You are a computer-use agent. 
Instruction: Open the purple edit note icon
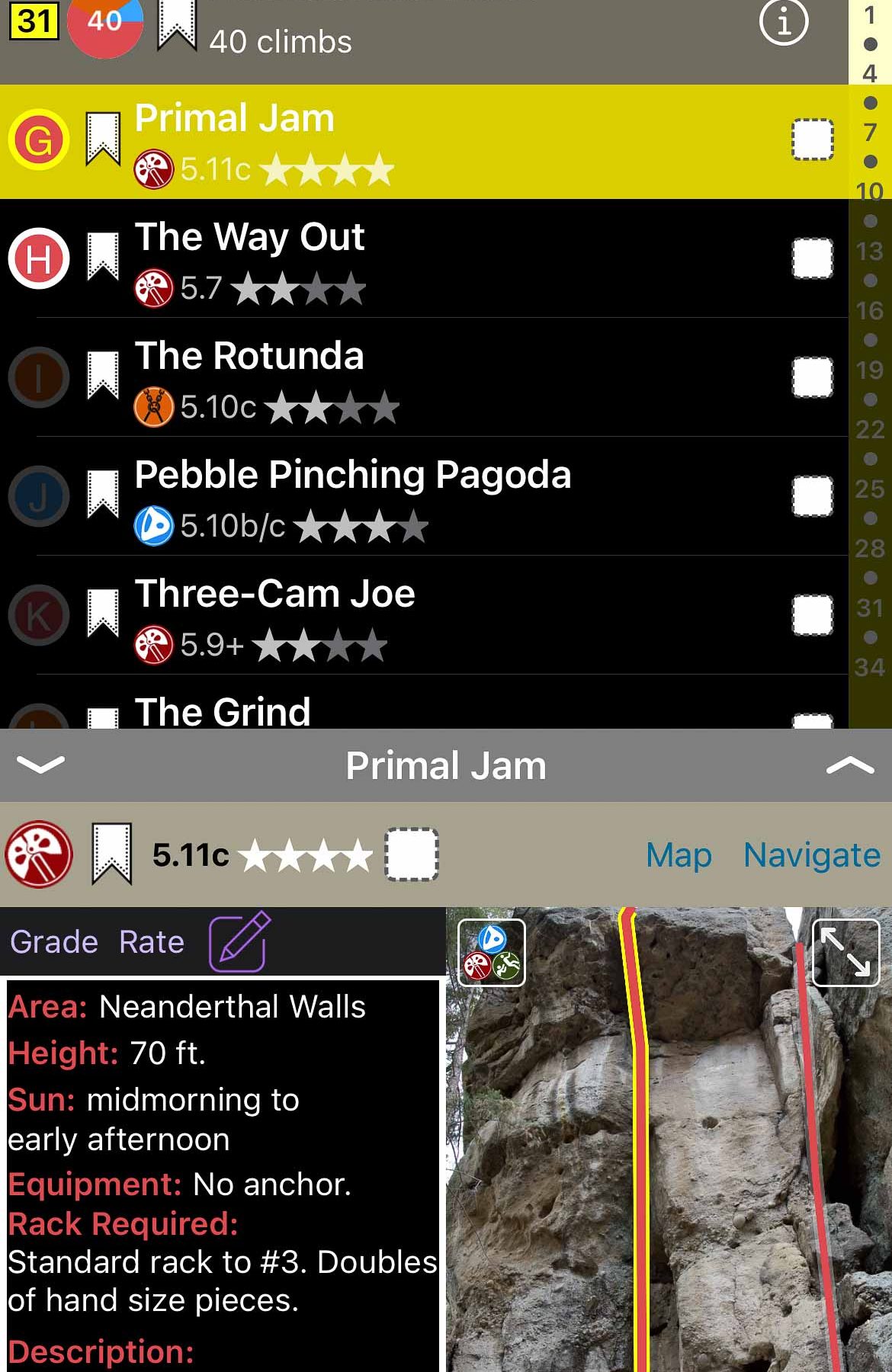pos(239,942)
